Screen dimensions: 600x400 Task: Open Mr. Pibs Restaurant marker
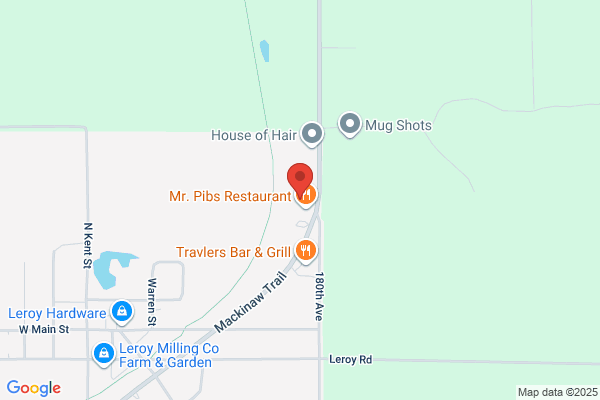[x=308, y=196]
